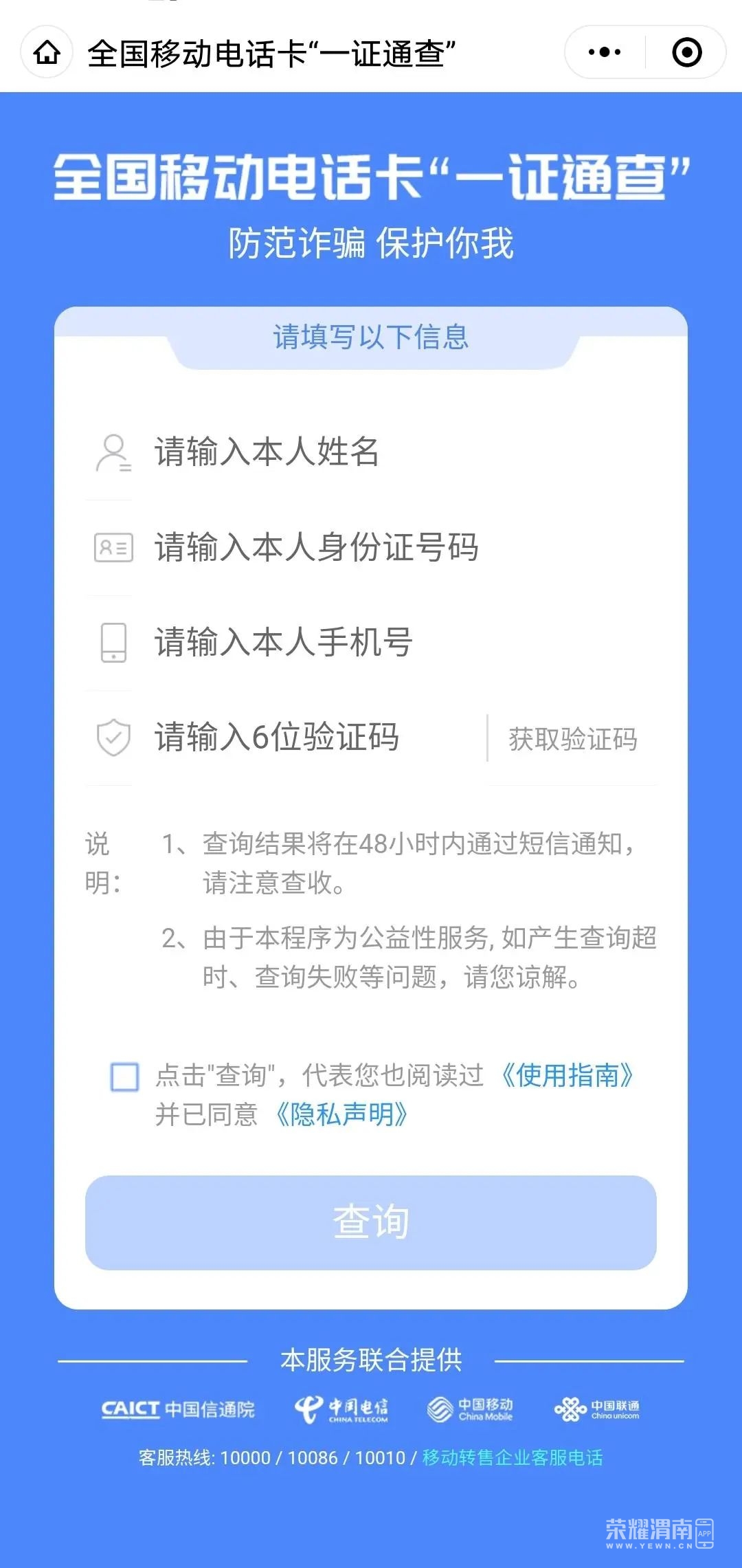Open 移动转售企业客服电话 link
Screen dimensions: 742x1568
click(513, 1457)
